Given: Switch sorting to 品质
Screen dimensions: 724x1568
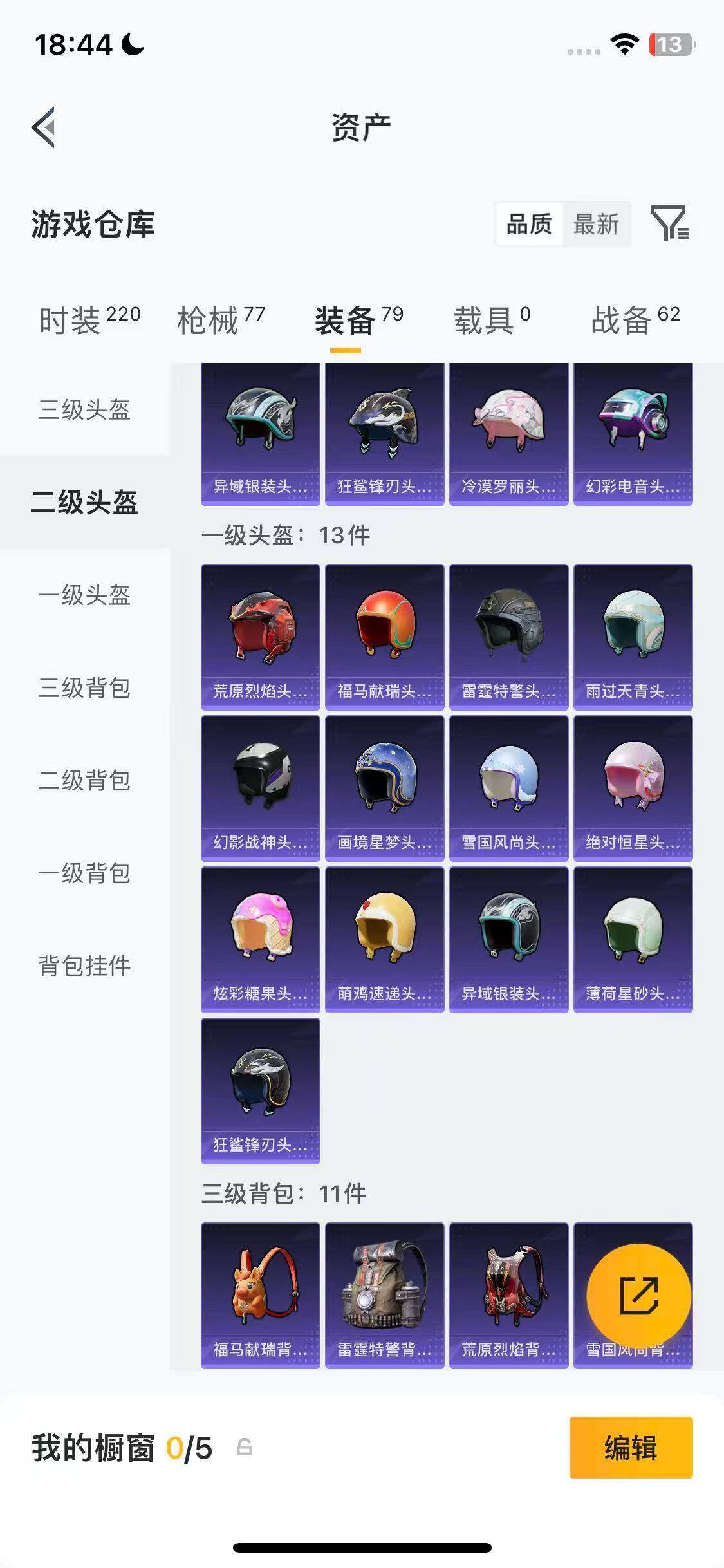Looking at the screenshot, I should tap(529, 225).
